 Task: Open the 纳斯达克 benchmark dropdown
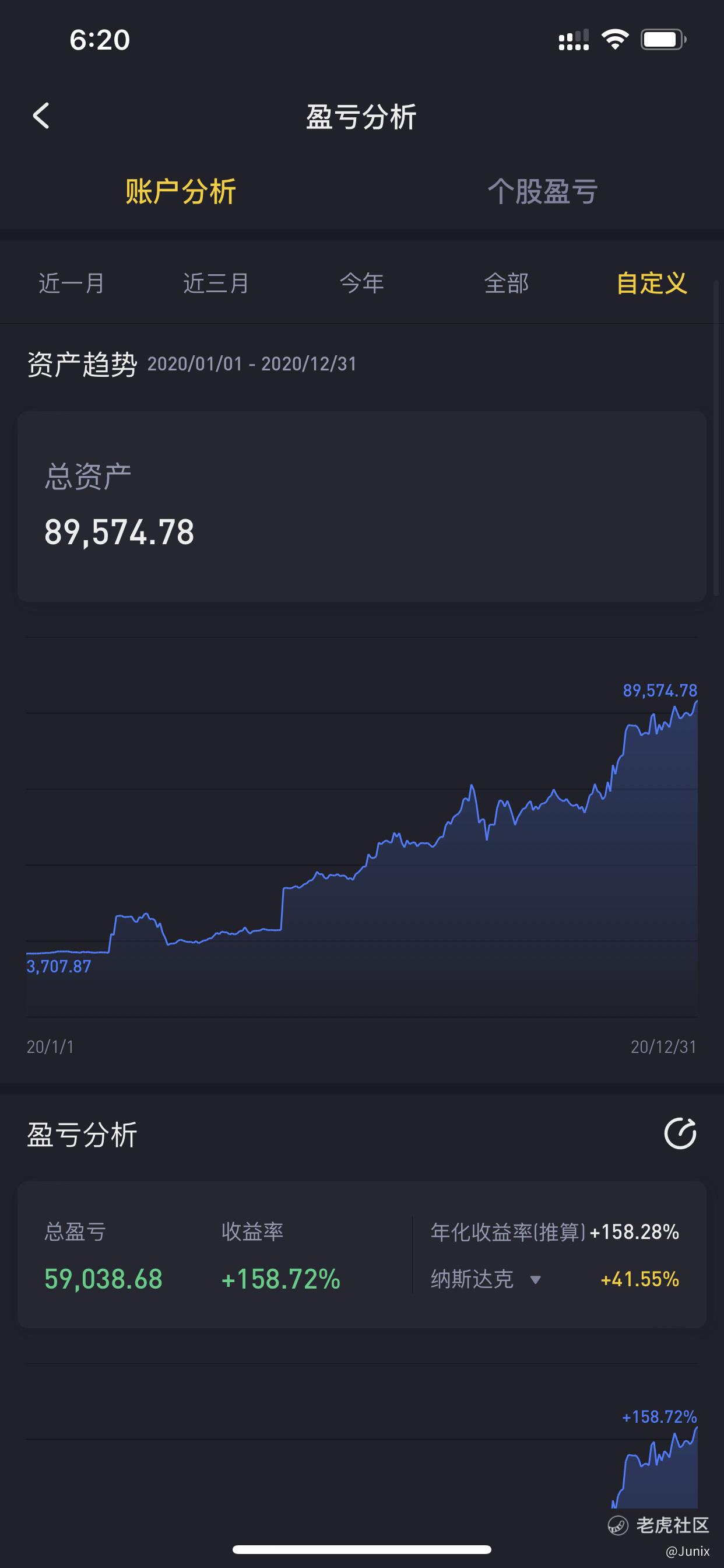click(x=486, y=1279)
